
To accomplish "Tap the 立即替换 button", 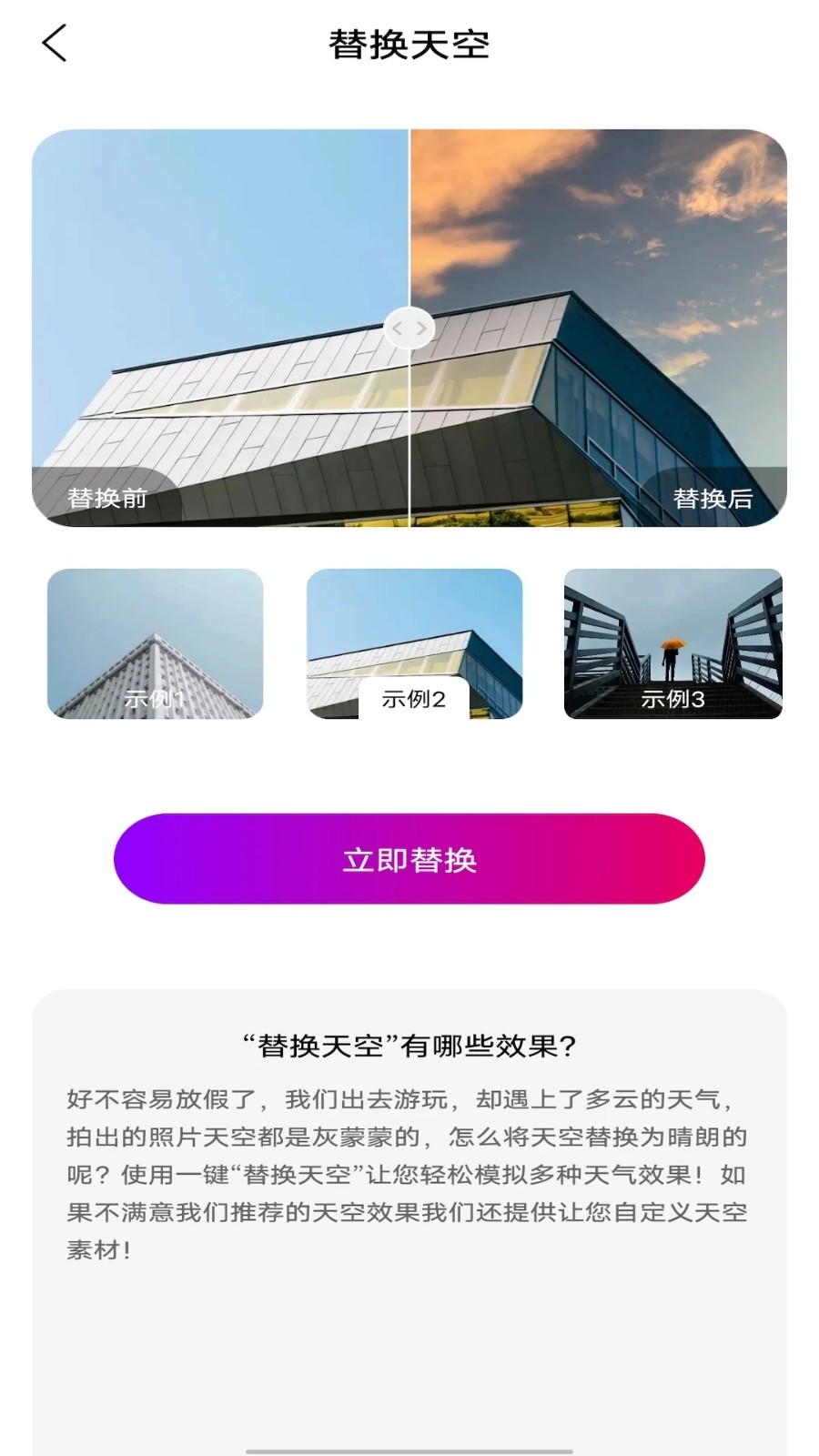I will (x=409, y=859).
